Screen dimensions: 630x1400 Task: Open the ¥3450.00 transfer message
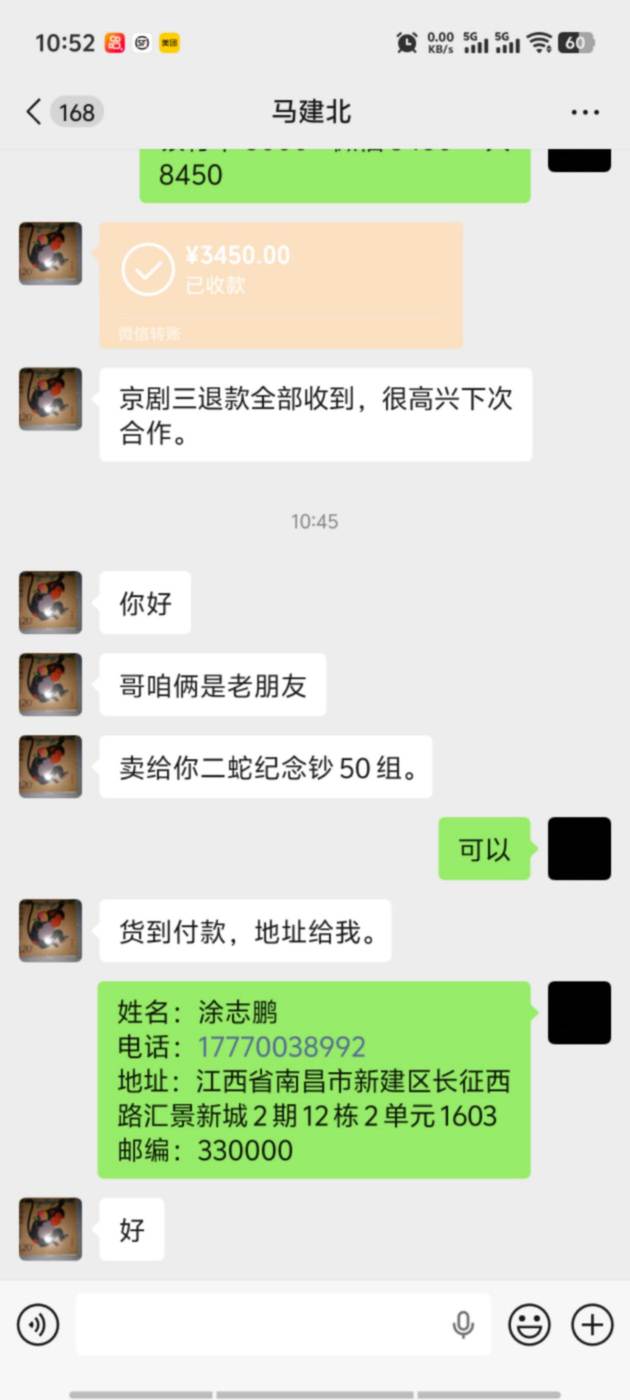pos(281,284)
